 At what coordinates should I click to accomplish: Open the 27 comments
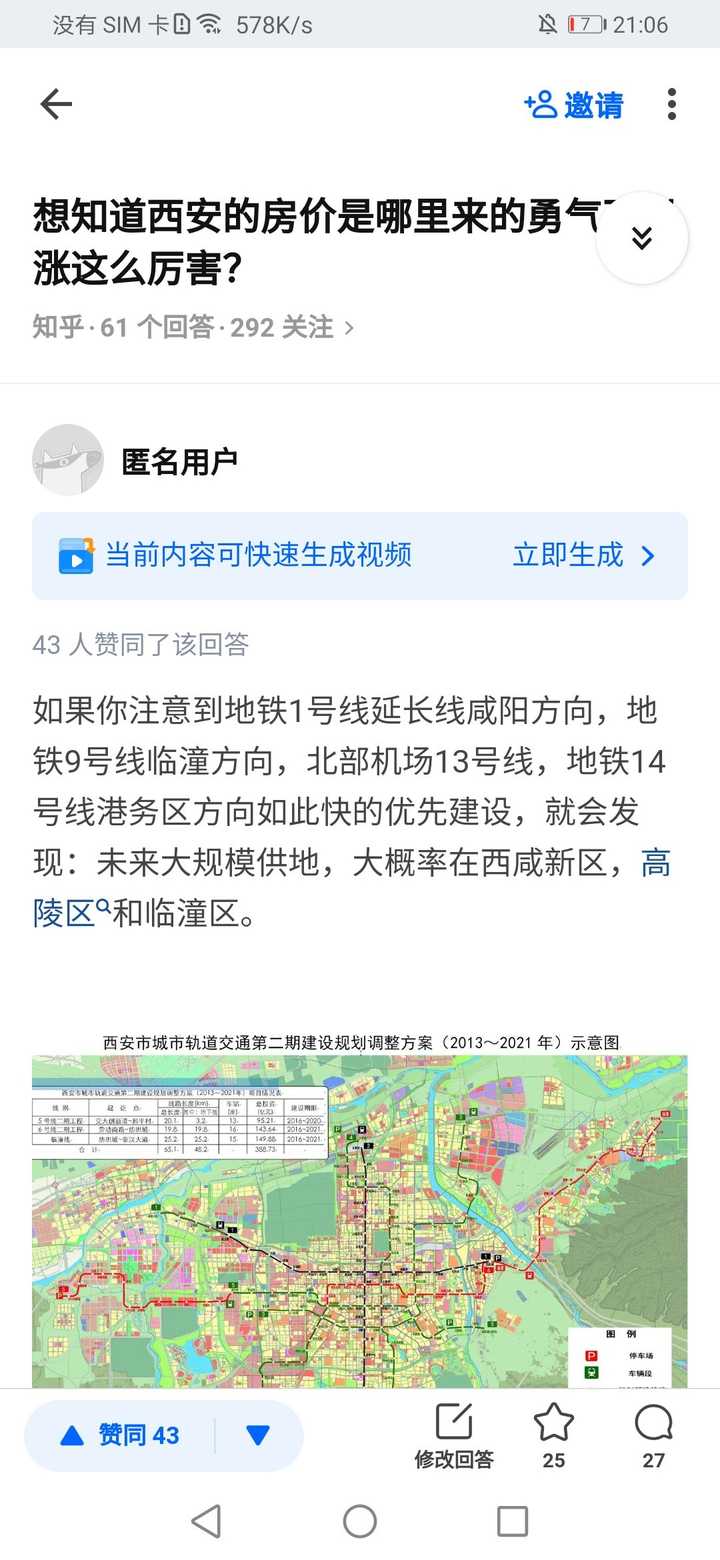coord(653,1436)
